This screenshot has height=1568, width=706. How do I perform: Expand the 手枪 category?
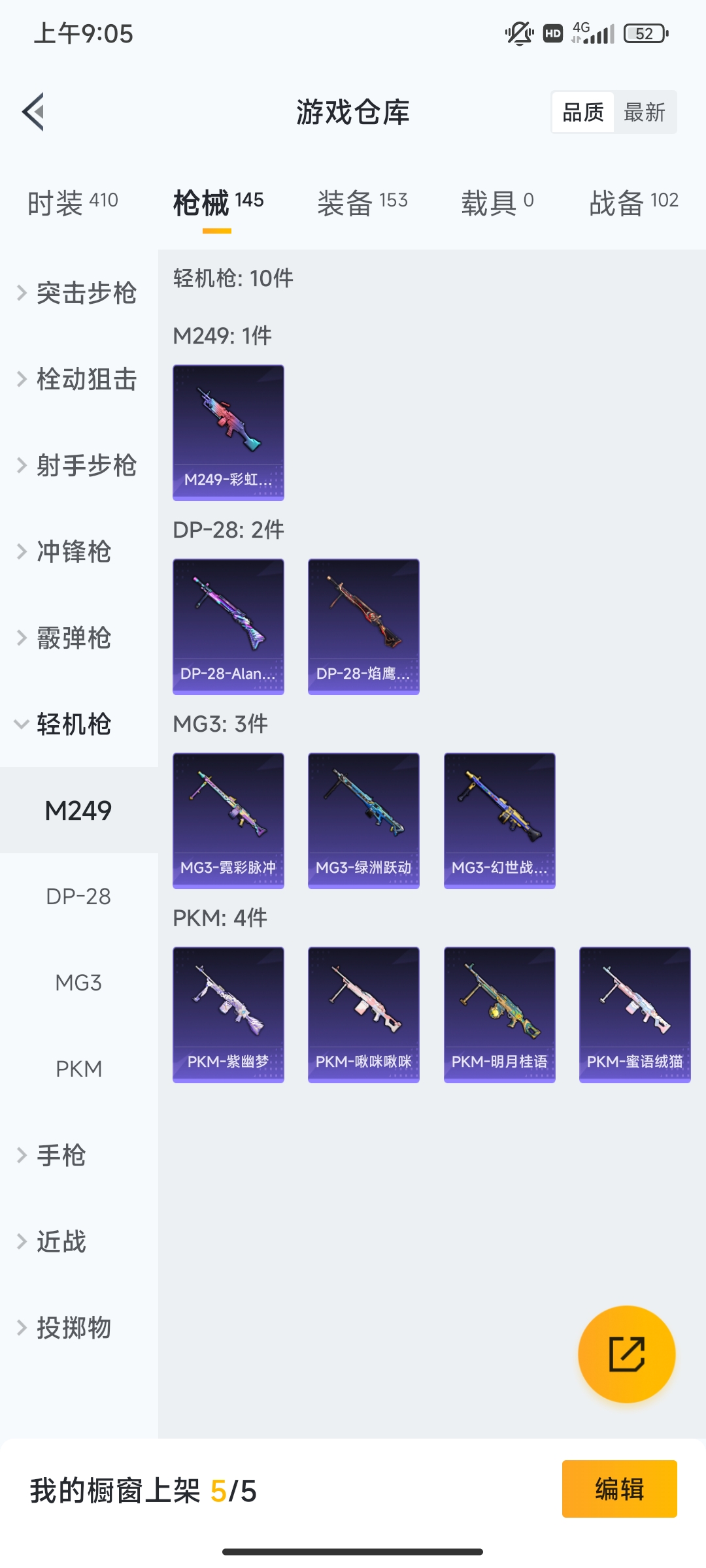coord(78,1155)
